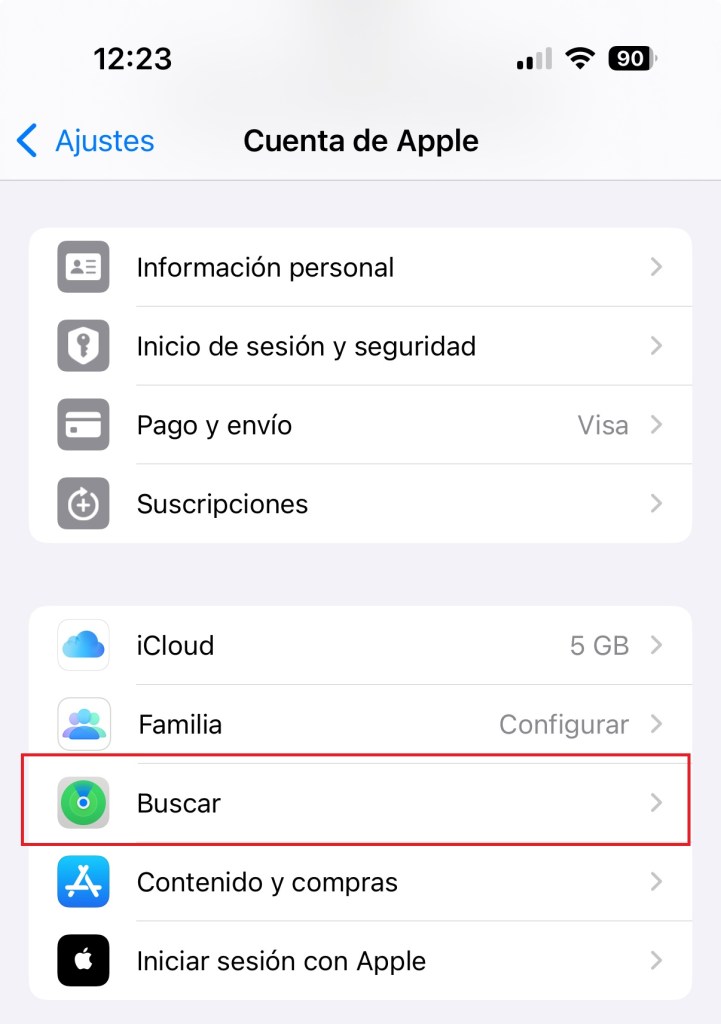
Task: Open the Buscar row
Action: pos(360,802)
